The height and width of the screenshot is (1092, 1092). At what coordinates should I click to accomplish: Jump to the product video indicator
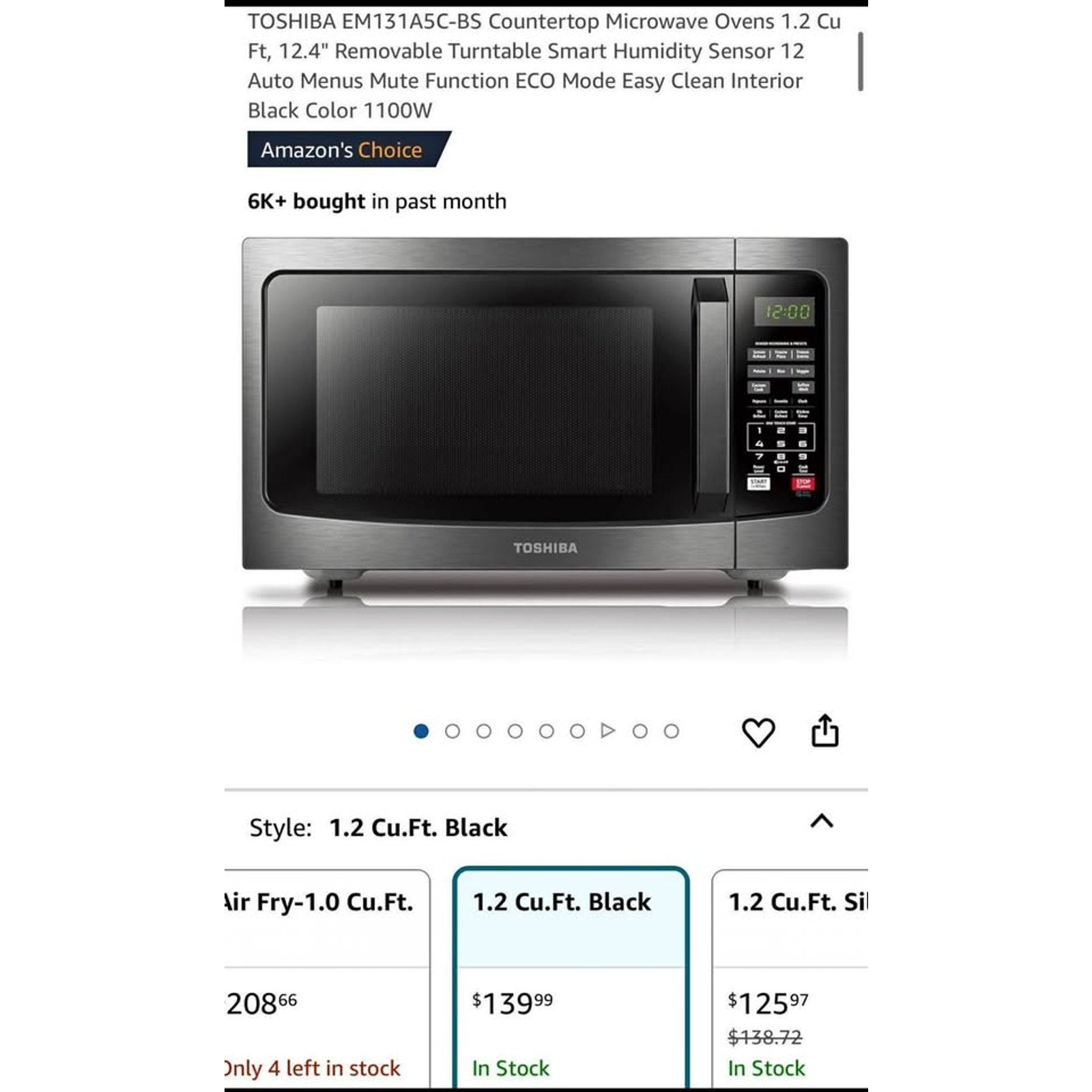pyautogui.click(x=607, y=731)
